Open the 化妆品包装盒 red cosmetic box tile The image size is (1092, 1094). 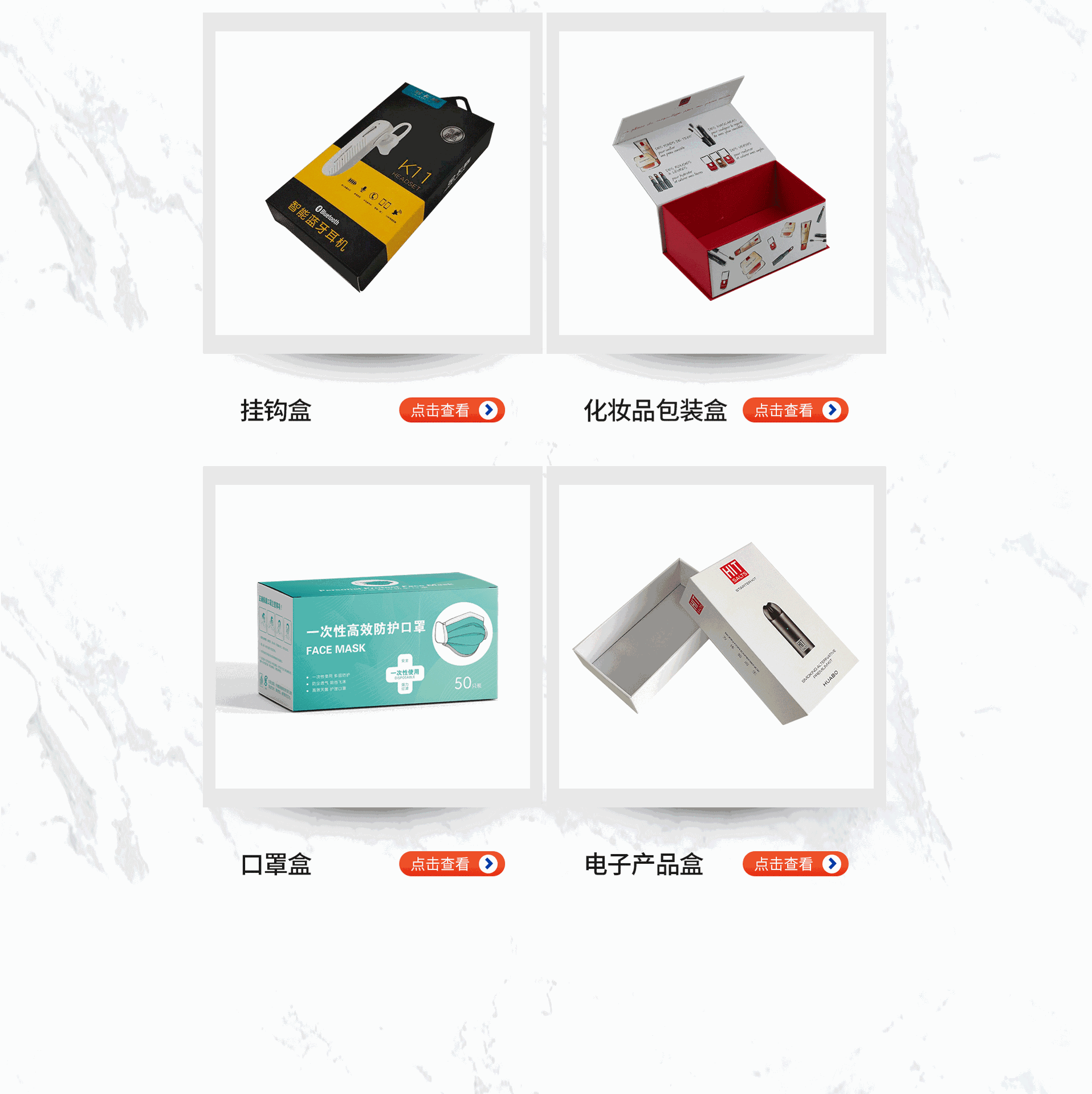(716, 183)
